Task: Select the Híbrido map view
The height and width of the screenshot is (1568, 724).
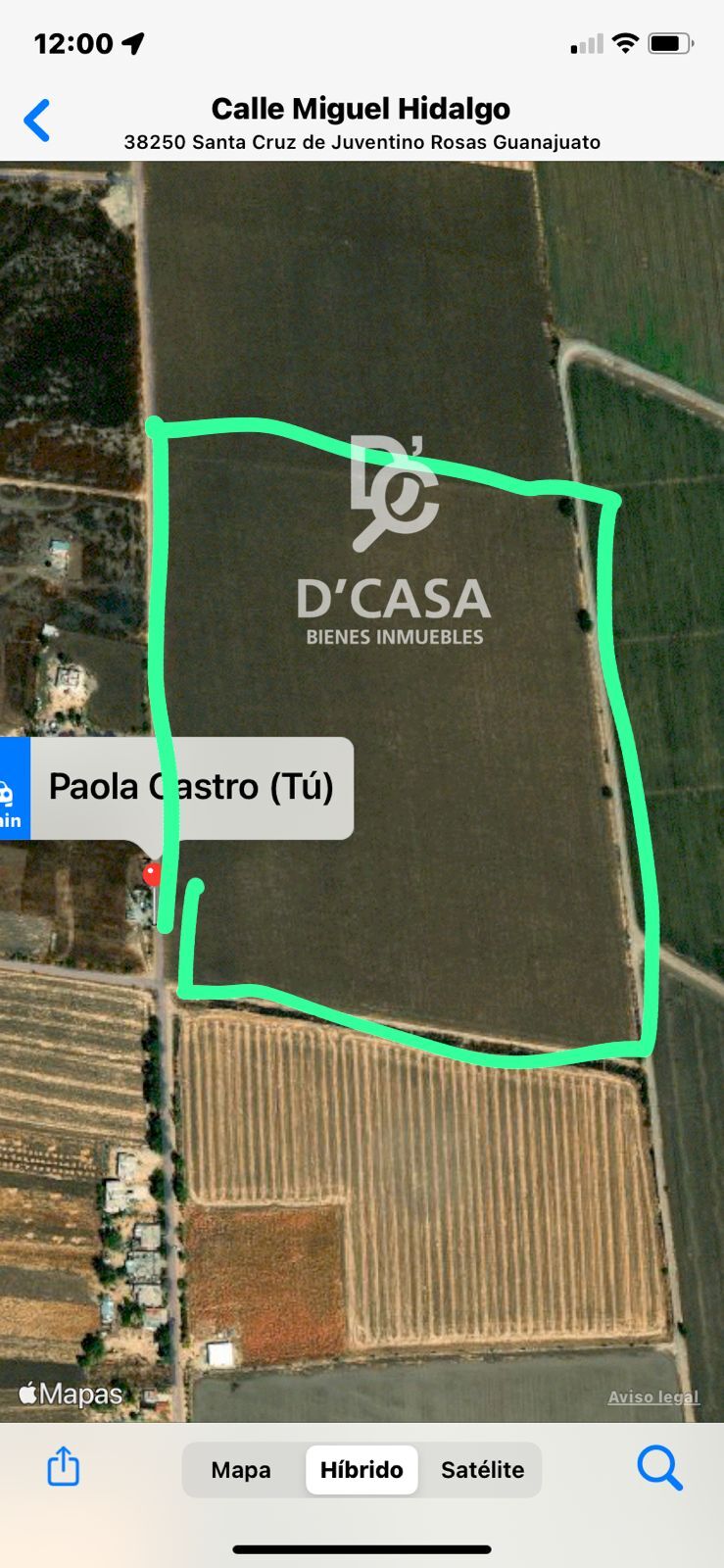Action: 362,1470
